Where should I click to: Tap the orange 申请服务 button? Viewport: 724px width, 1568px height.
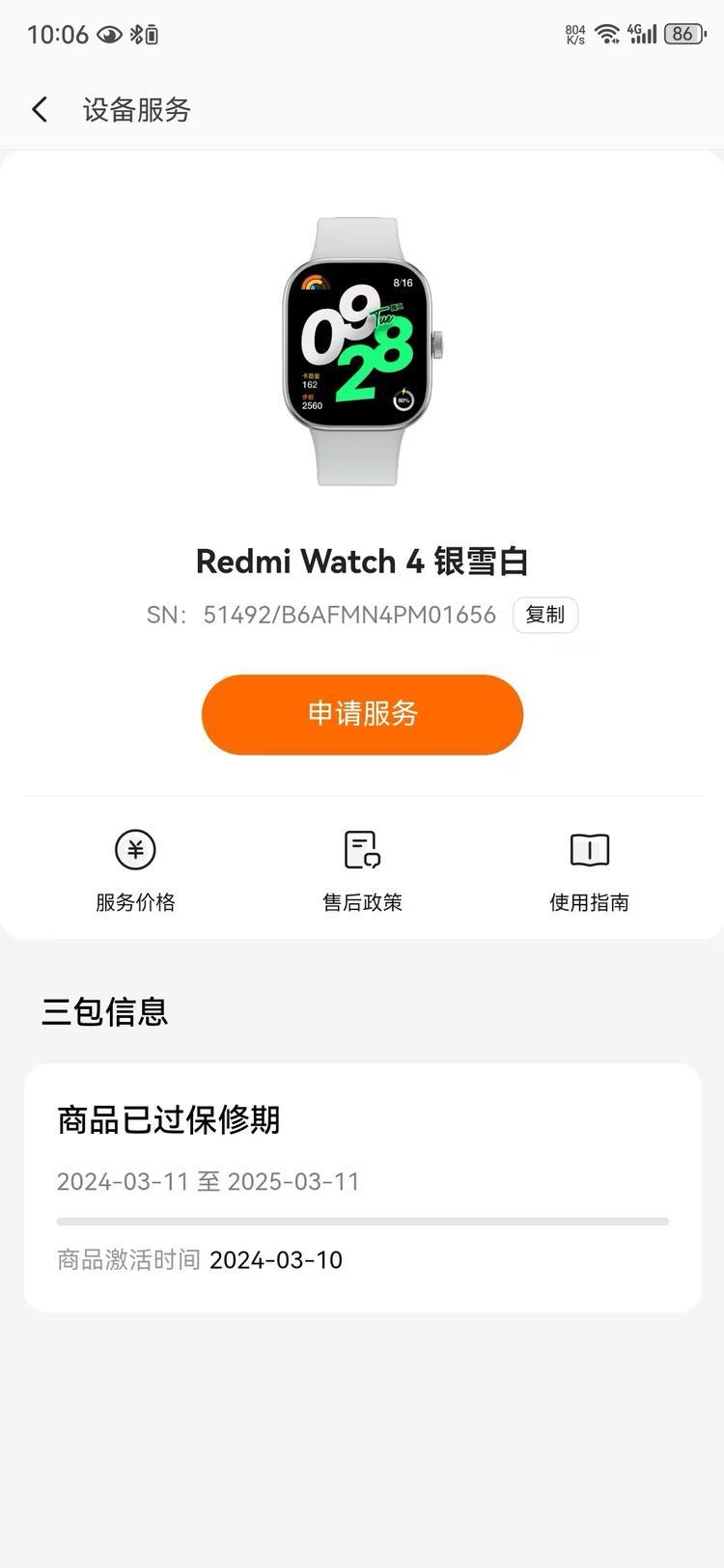362,714
